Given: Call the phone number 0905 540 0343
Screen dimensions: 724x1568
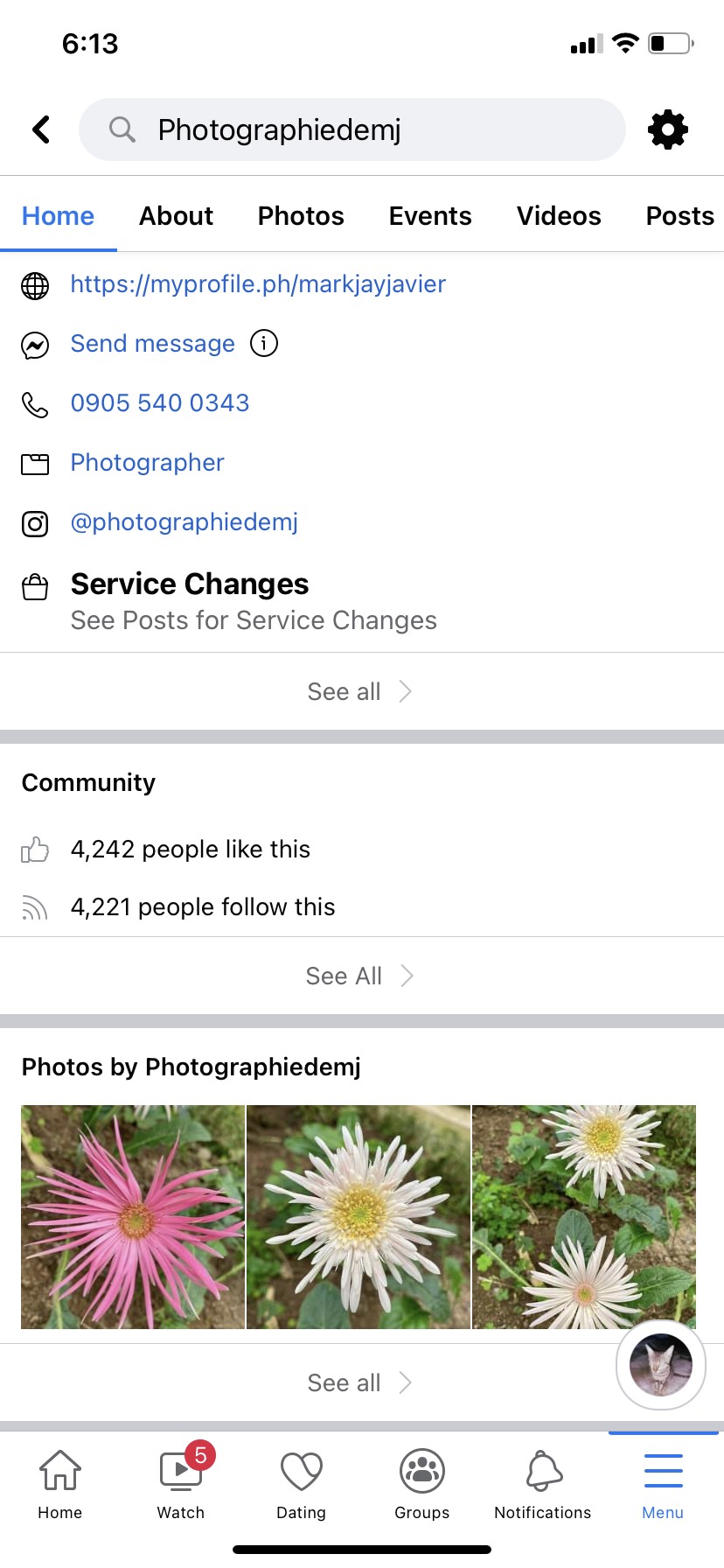Looking at the screenshot, I should [160, 403].
